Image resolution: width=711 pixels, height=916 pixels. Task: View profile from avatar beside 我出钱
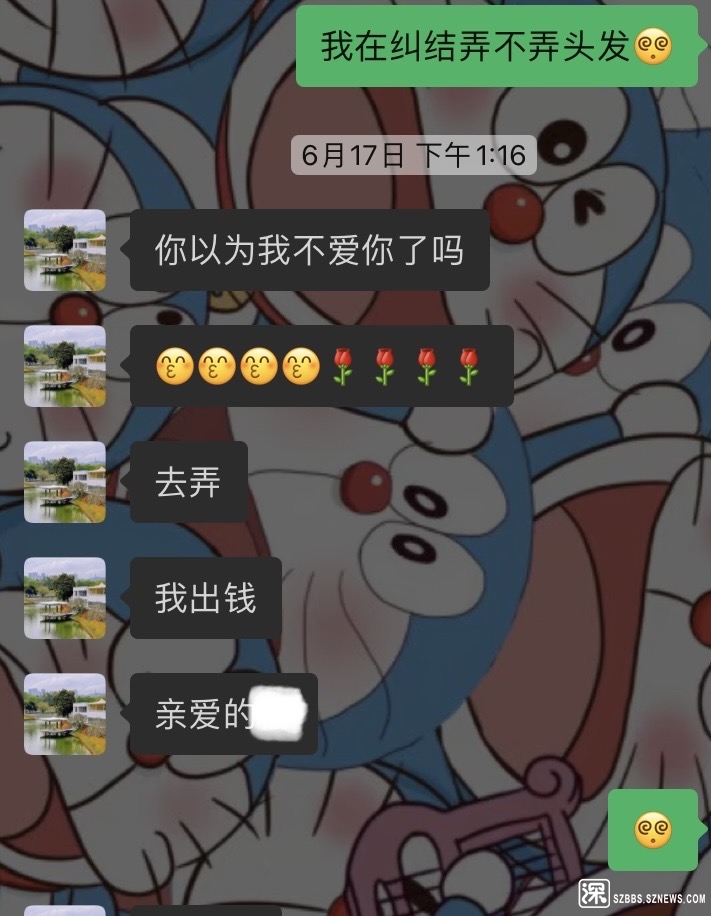point(65,598)
